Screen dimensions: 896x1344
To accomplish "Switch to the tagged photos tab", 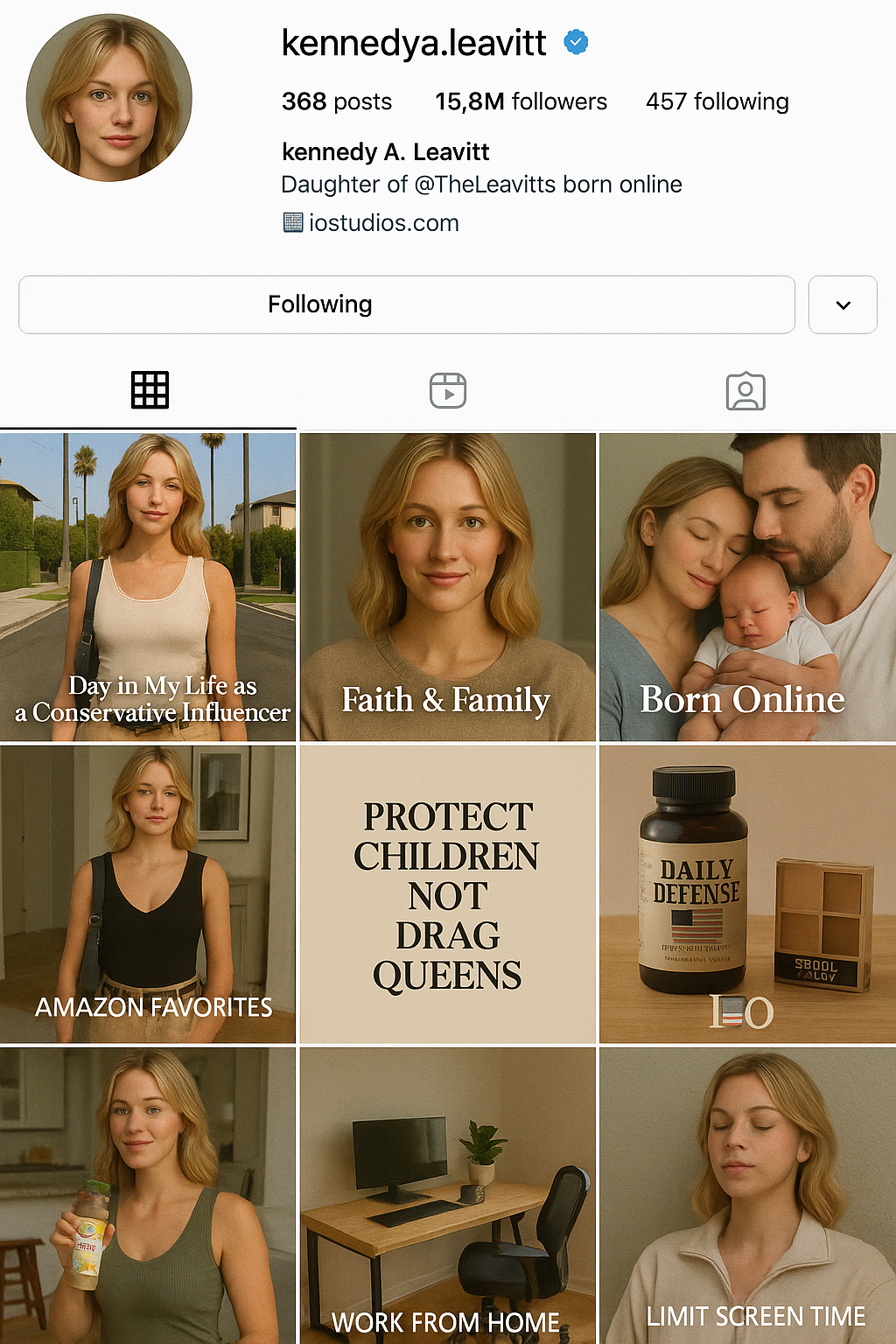I will [x=745, y=391].
